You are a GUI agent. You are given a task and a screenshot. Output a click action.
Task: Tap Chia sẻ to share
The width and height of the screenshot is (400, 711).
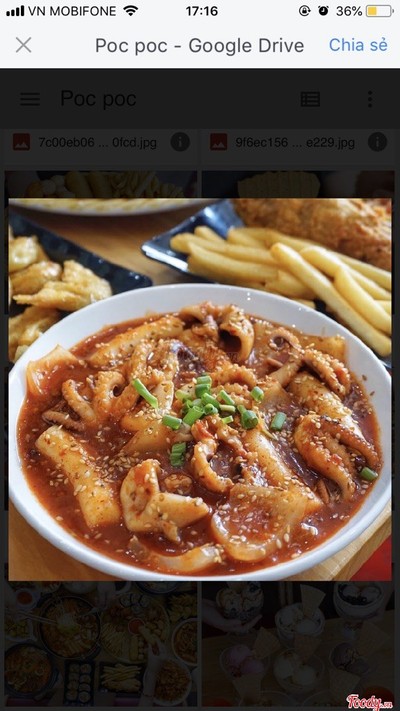pos(358,45)
